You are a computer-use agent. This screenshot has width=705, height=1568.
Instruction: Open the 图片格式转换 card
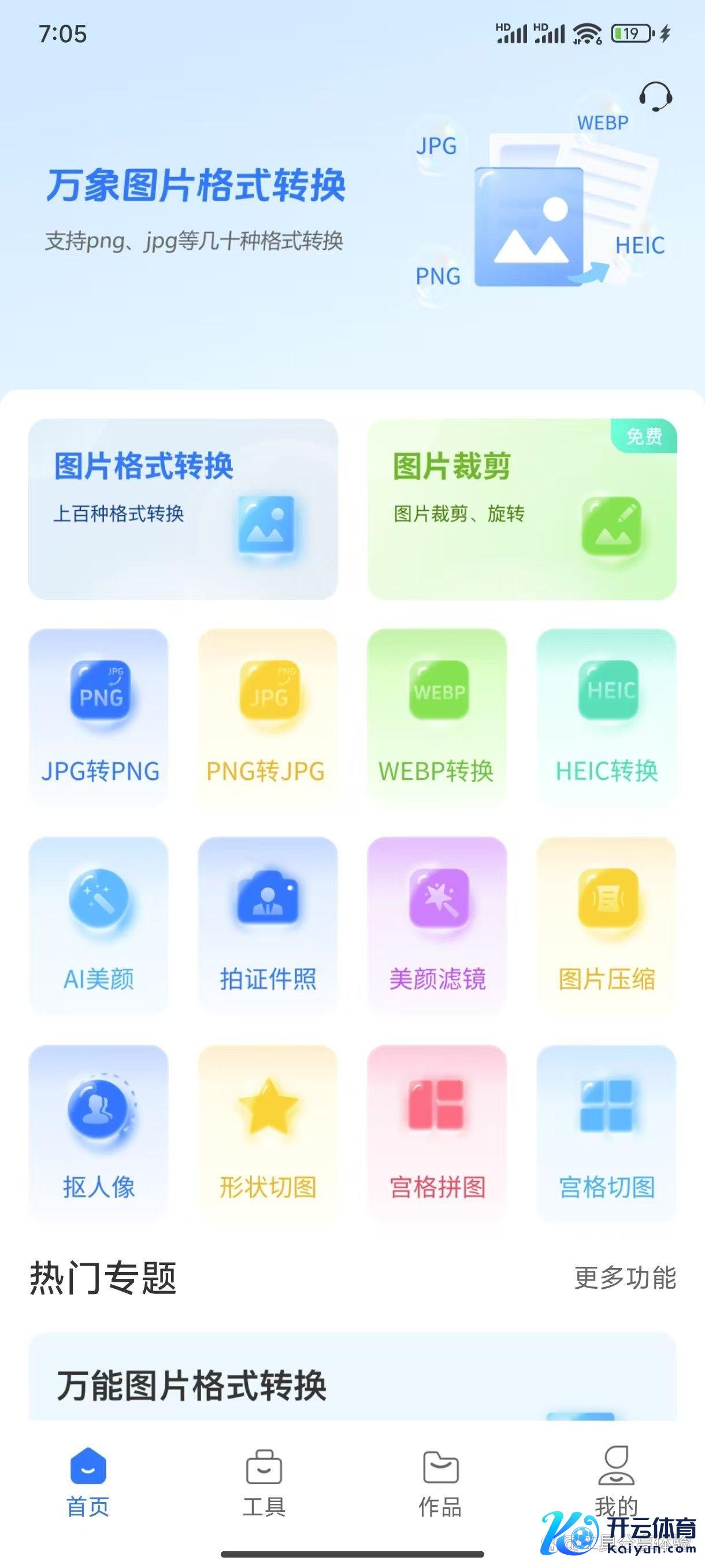pos(183,509)
